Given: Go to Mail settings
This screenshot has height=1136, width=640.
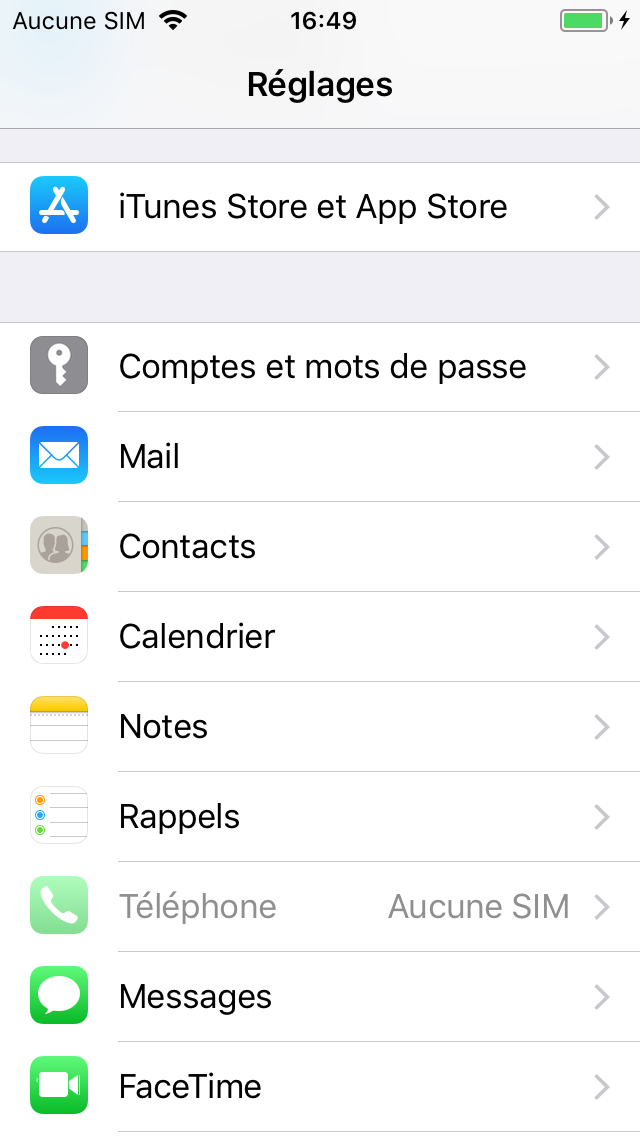Looking at the screenshot, I should point(320,457).
